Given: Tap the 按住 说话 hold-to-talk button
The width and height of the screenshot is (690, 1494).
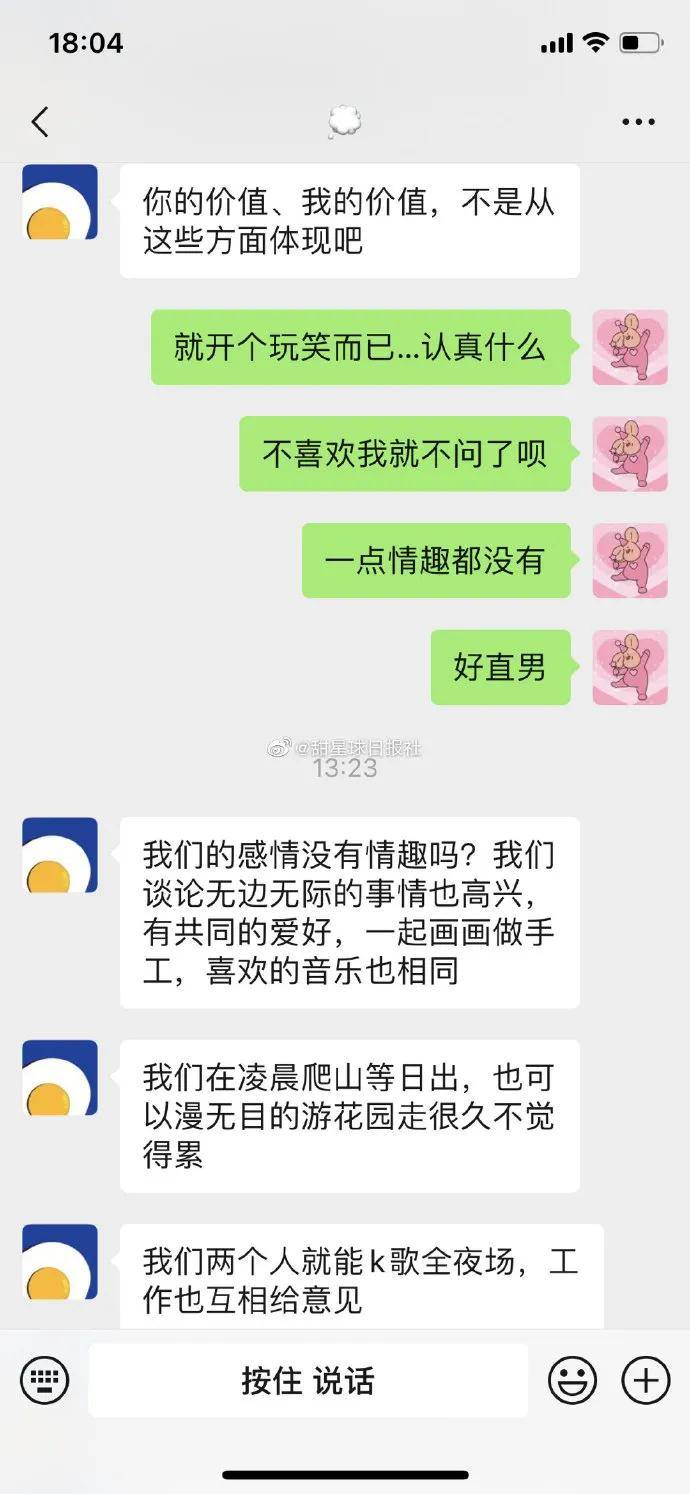Looking at the screenshot, I should (x=308, y=1381).
